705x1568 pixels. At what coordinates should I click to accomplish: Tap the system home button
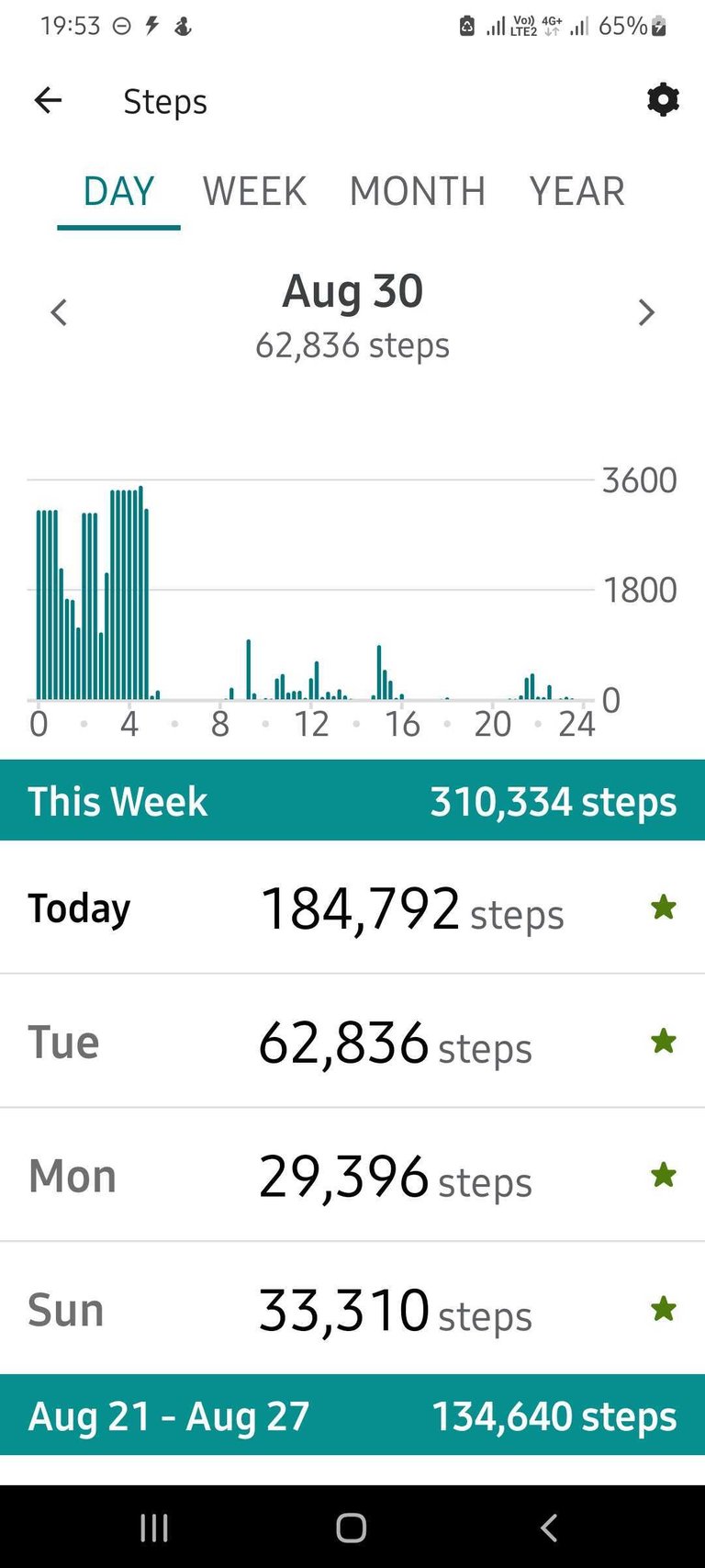click(352, 1528)
